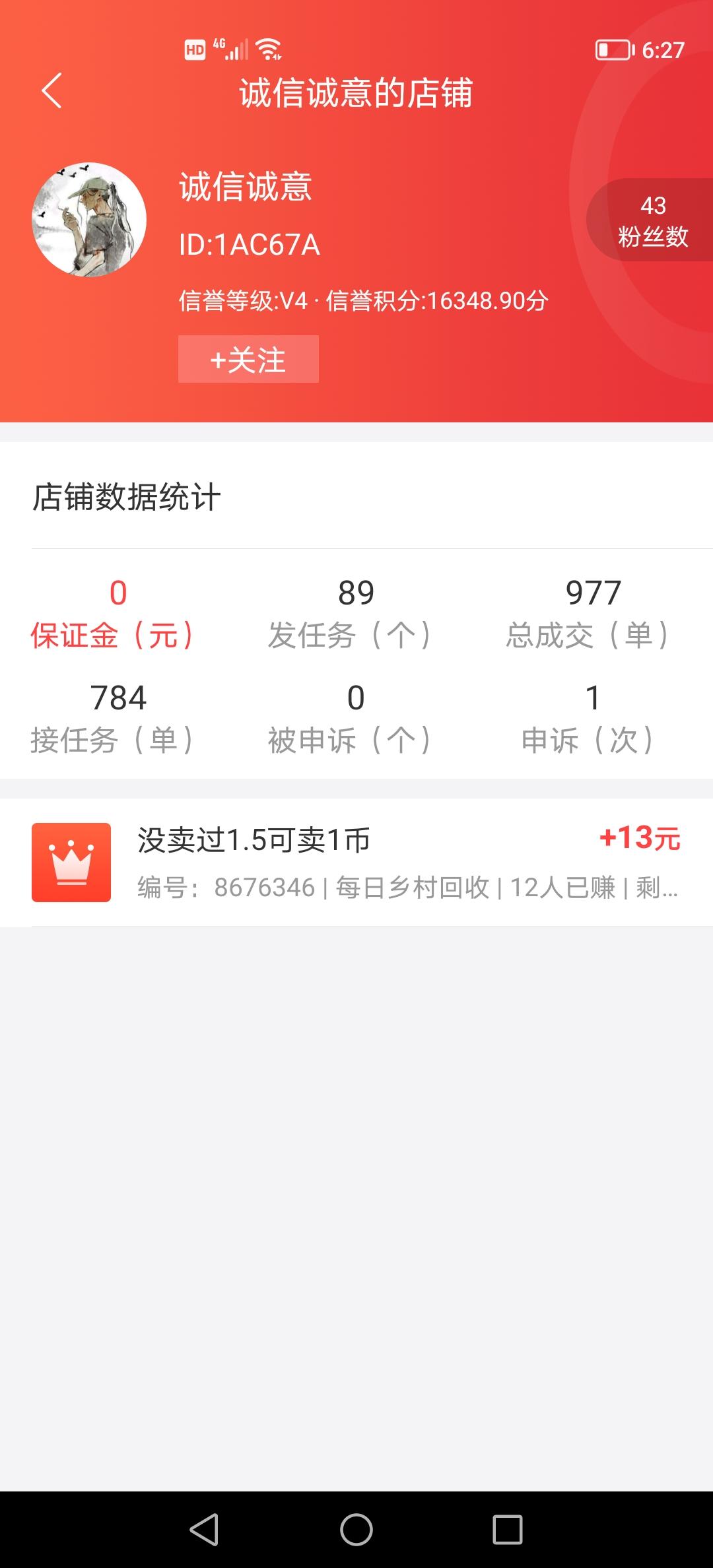Tap the system home button
The image size is (713, 1568).
[356, 1529]
